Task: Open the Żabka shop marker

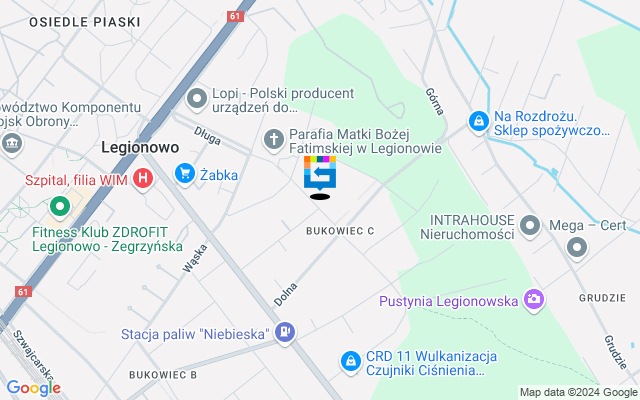Action: 184,175
